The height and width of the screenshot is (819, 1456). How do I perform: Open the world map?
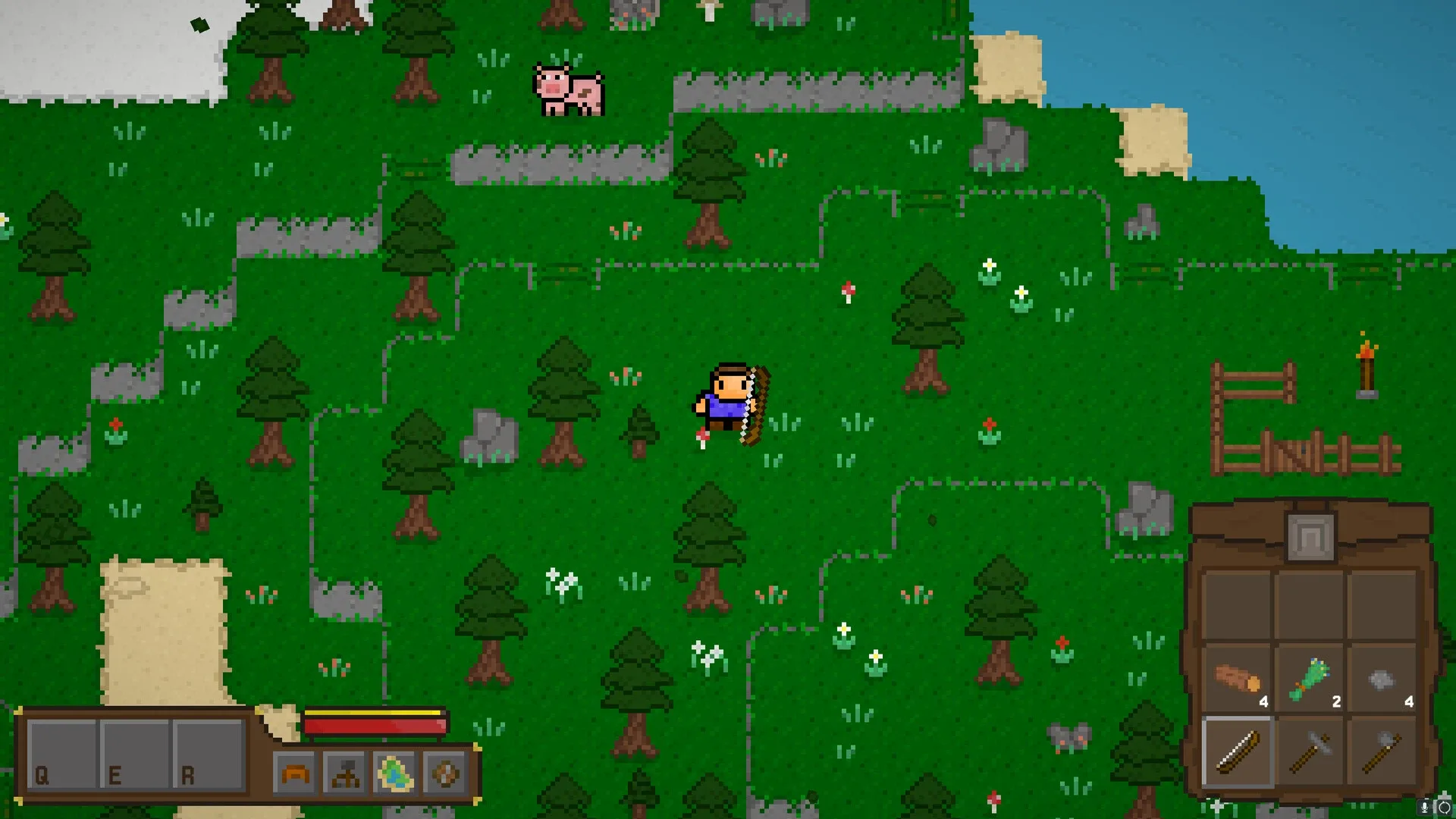(x=396, y=774)
